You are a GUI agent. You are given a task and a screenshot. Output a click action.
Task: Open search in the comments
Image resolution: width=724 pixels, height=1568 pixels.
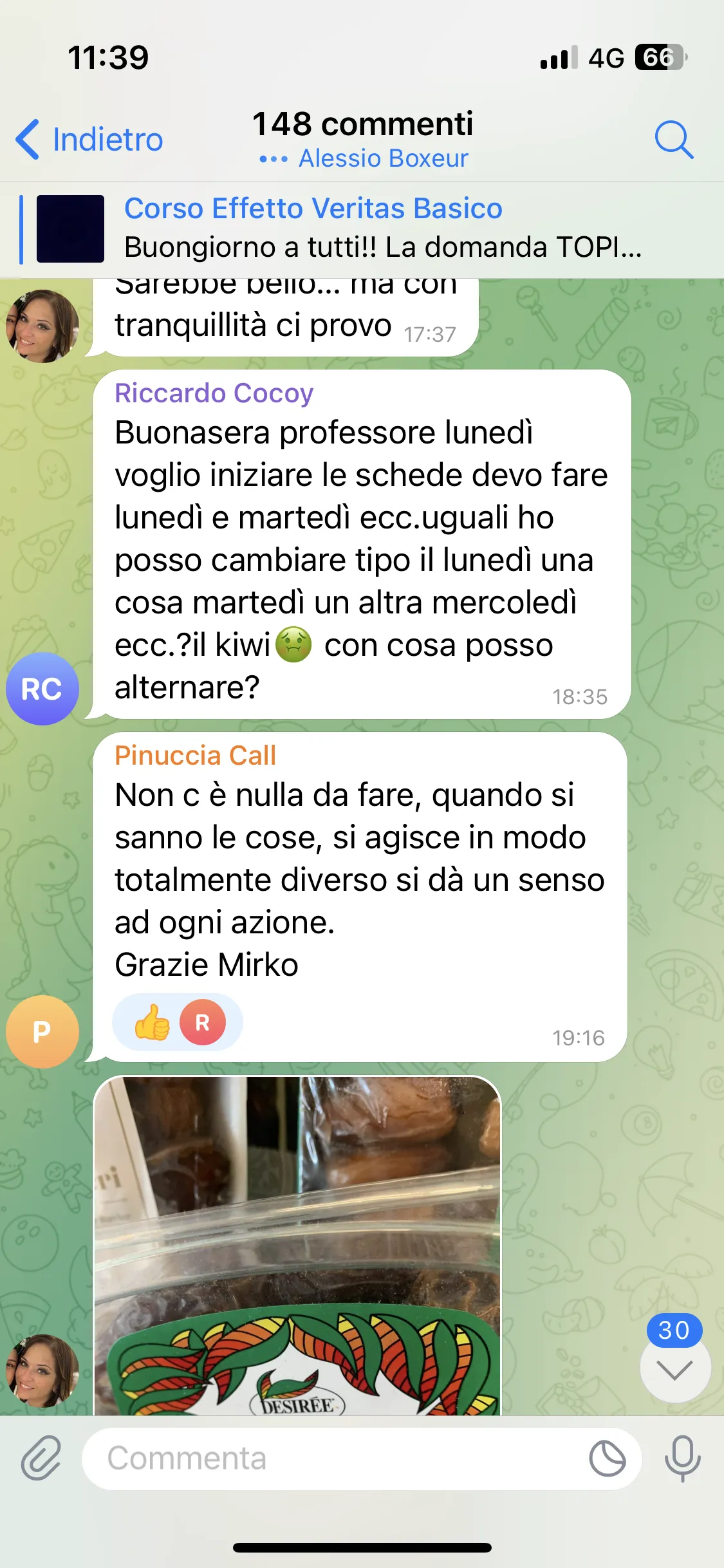[x=673, y=139]
